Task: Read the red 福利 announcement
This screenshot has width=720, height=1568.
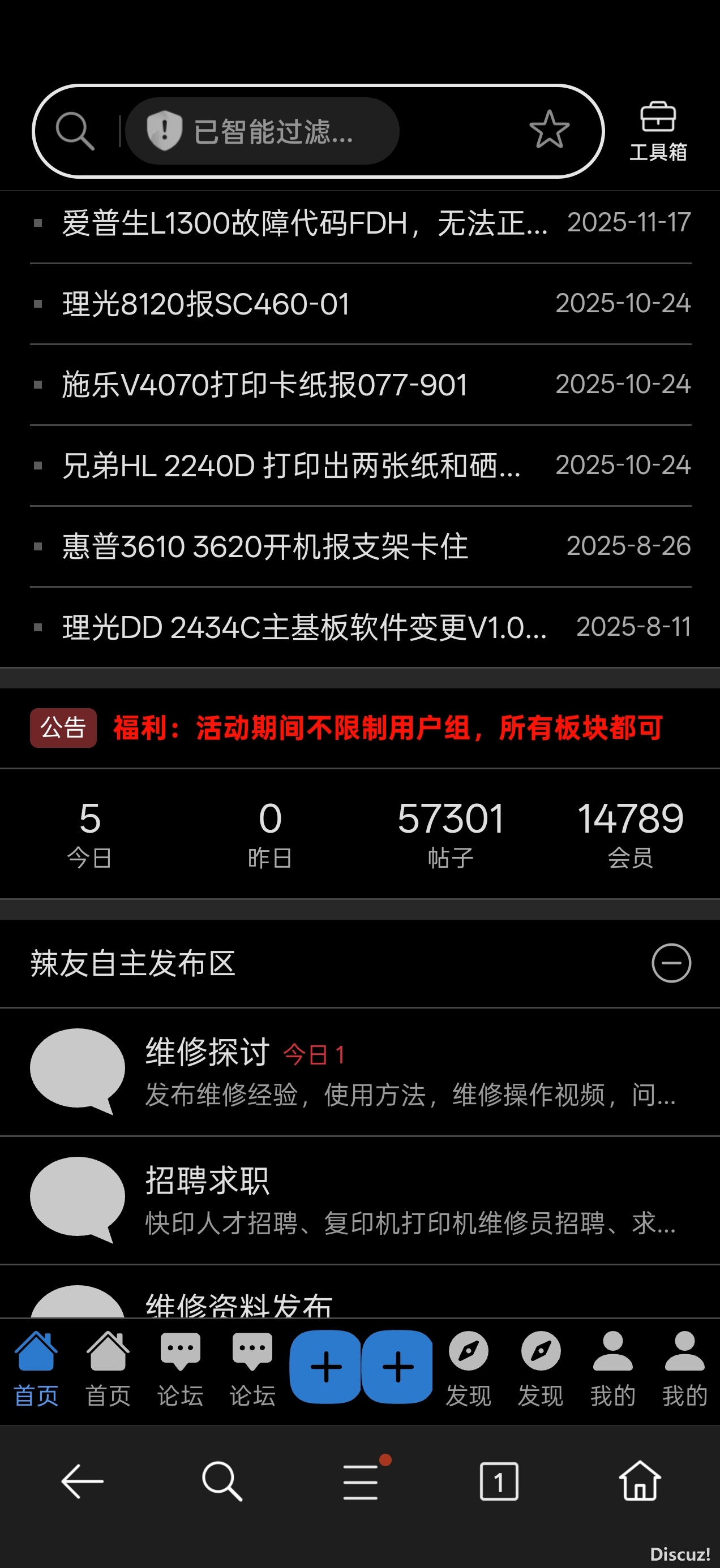Action: pyautogui.click(x=387, y=728)
